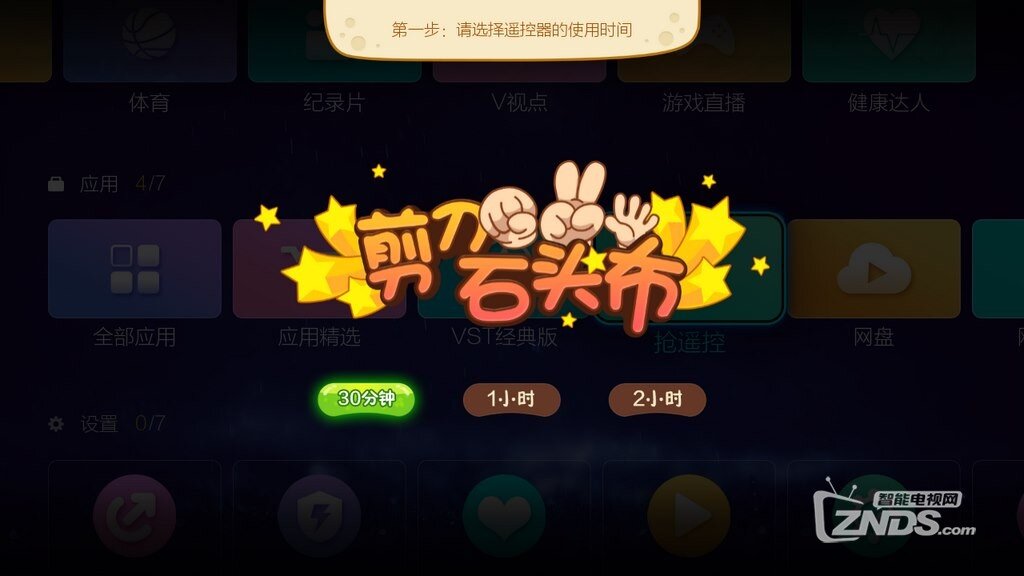
Task: Select the 30分钟 duration option
Action: pos(366,399)
